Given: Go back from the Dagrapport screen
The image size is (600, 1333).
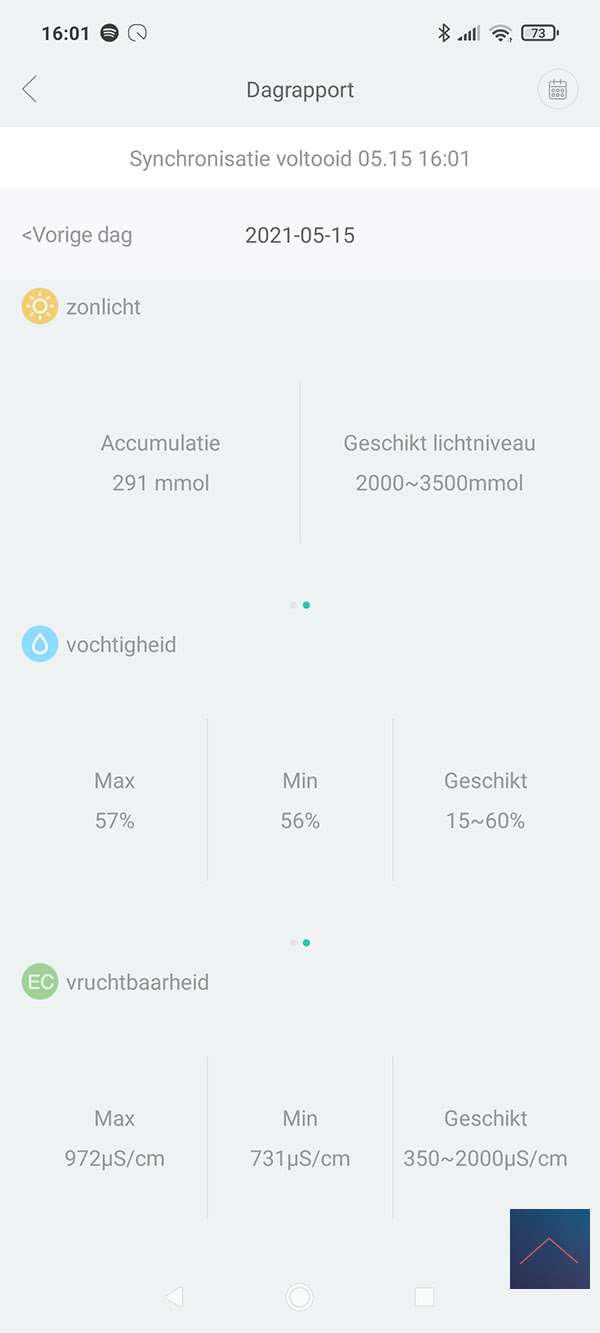Looking at the screenshot, I should coord(30,89).
